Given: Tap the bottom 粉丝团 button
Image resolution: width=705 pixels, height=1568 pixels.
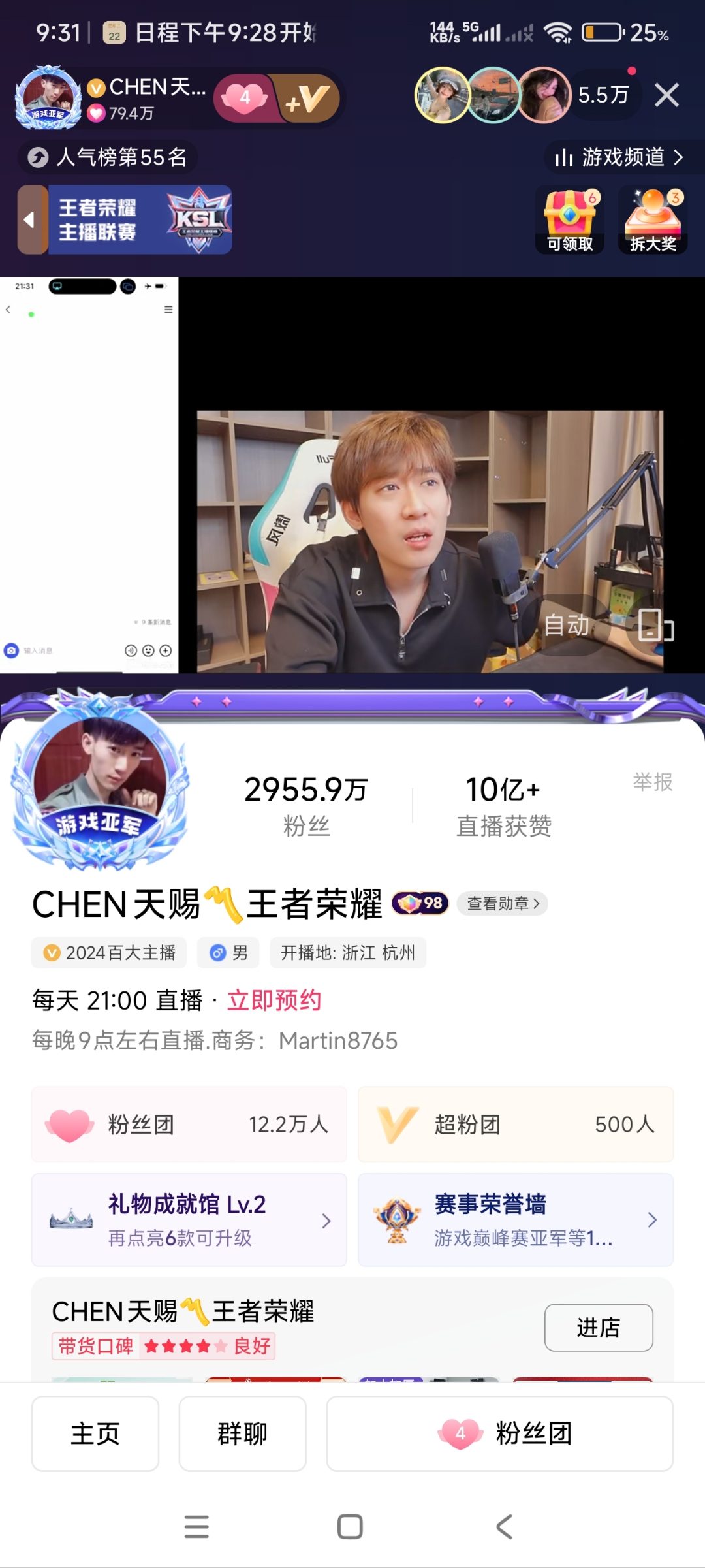Looking at the screenshot, I should pyautogui.click(x=499, y=1433).
